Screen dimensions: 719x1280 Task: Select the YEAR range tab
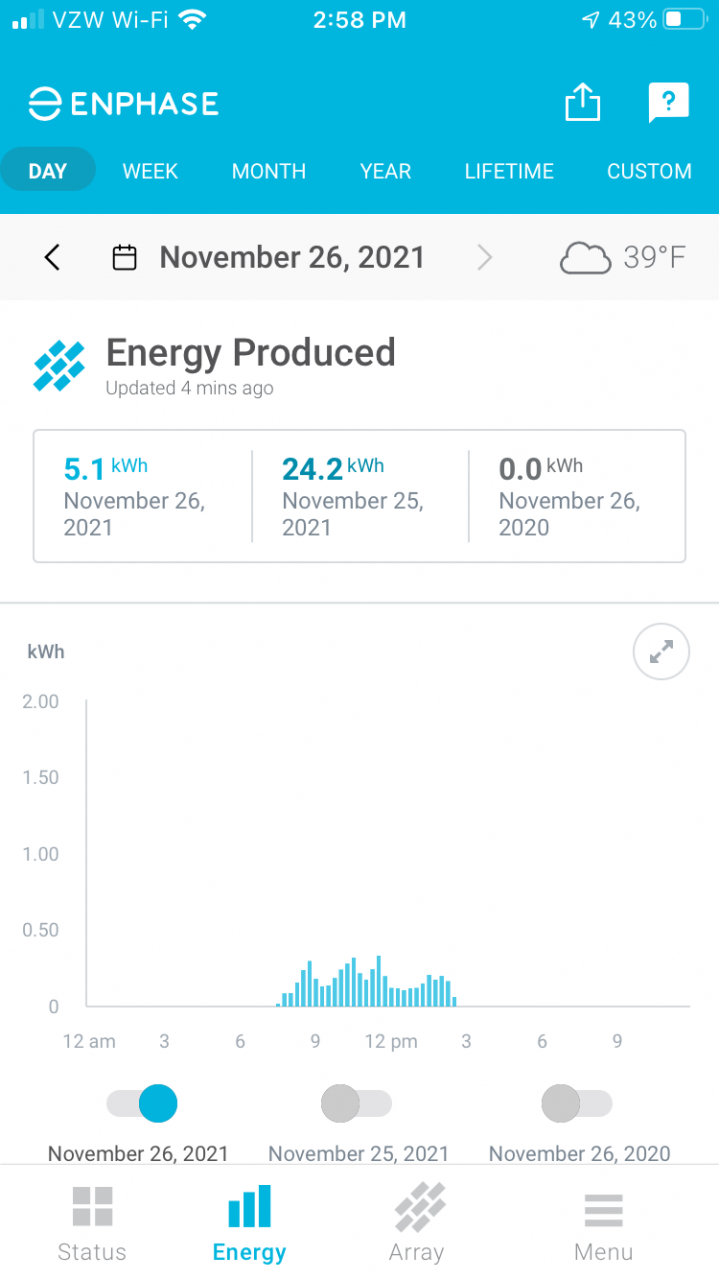[385, 171]
